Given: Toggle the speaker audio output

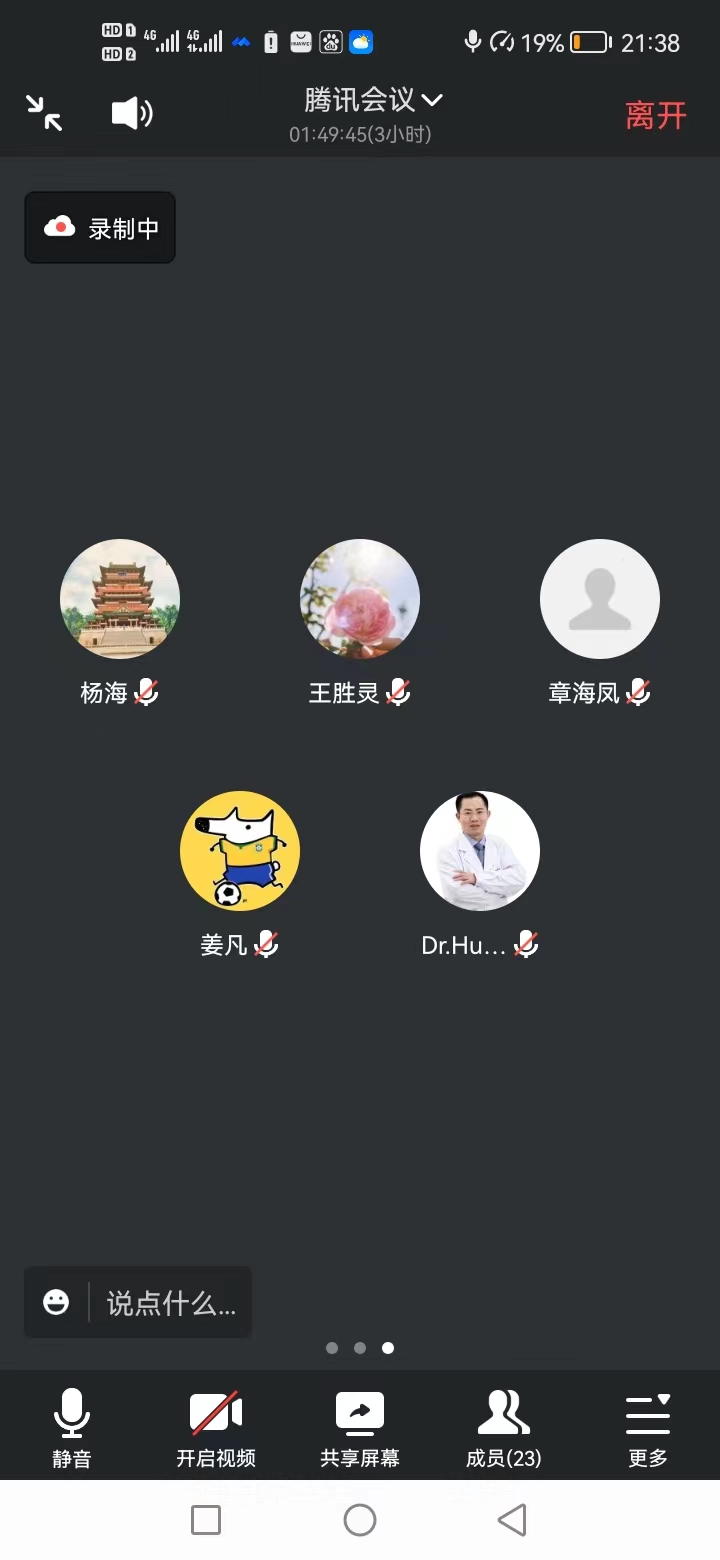Looking at the screenshot, I should point(131,113).
